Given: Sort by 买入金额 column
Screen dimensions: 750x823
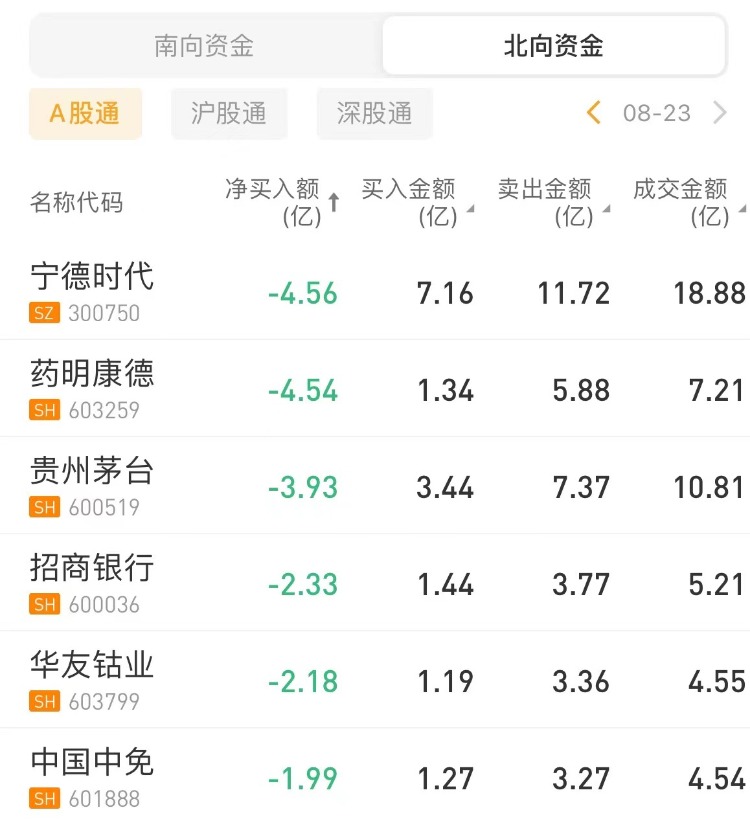Looking at the screenshot, I should click(415, 201).
